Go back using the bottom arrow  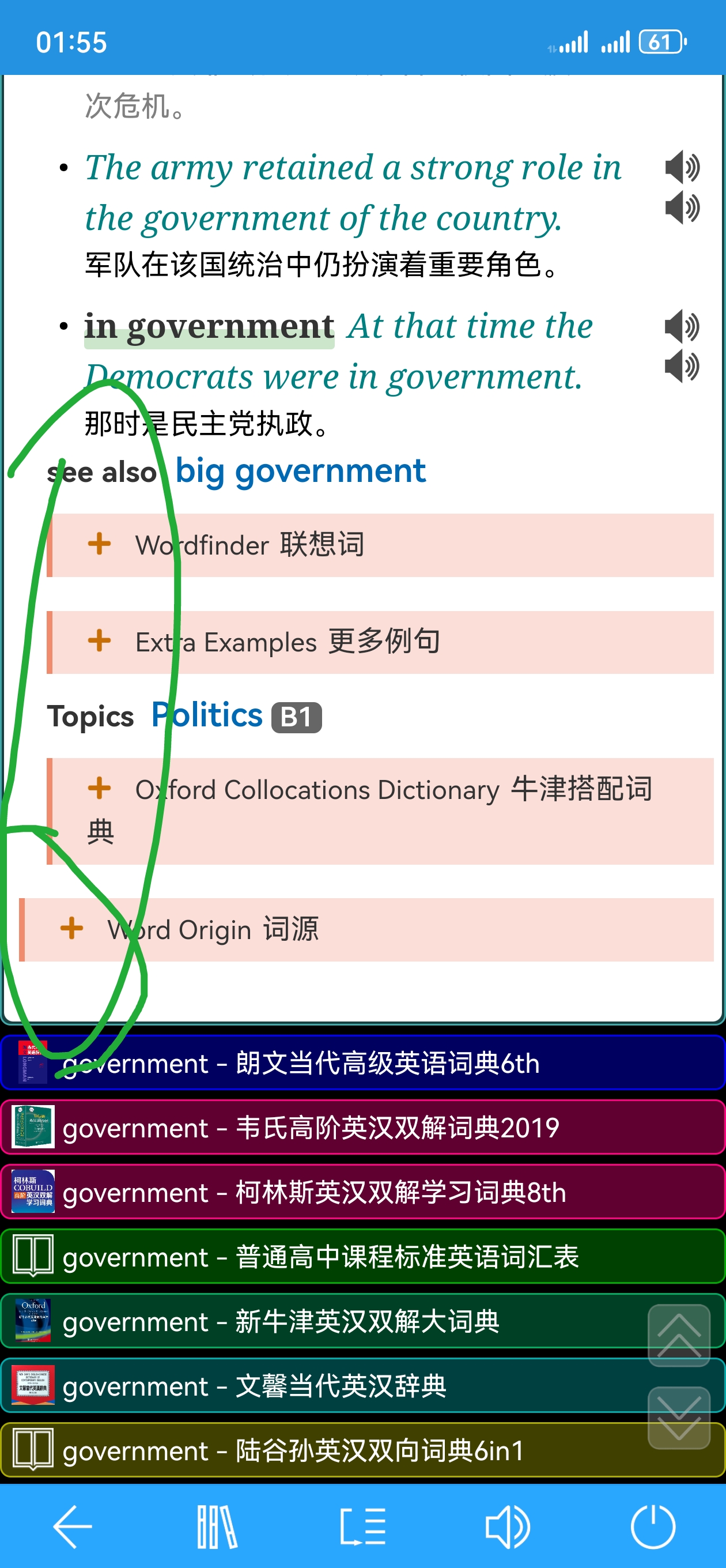tap(73, 1526)
